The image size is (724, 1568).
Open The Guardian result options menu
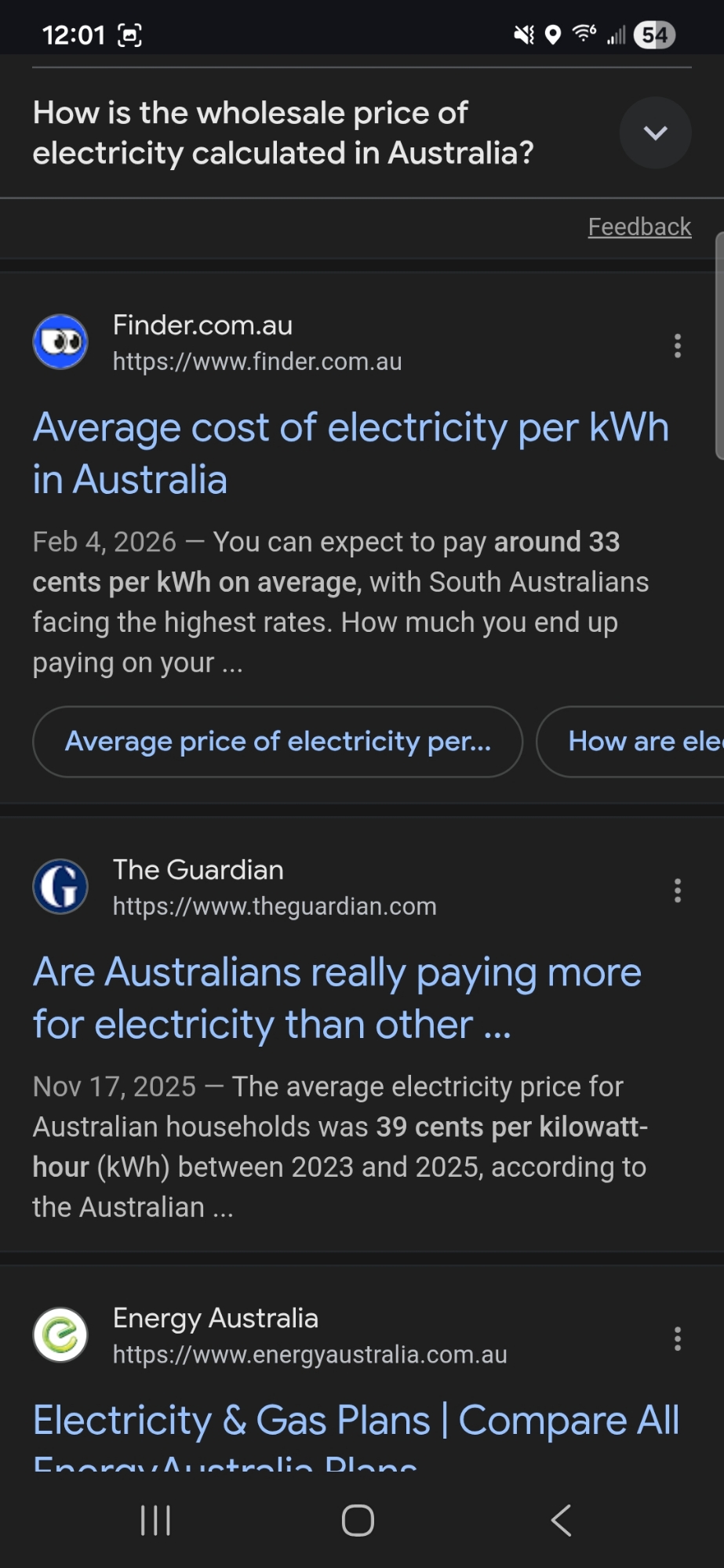click(x=677, y=891)
